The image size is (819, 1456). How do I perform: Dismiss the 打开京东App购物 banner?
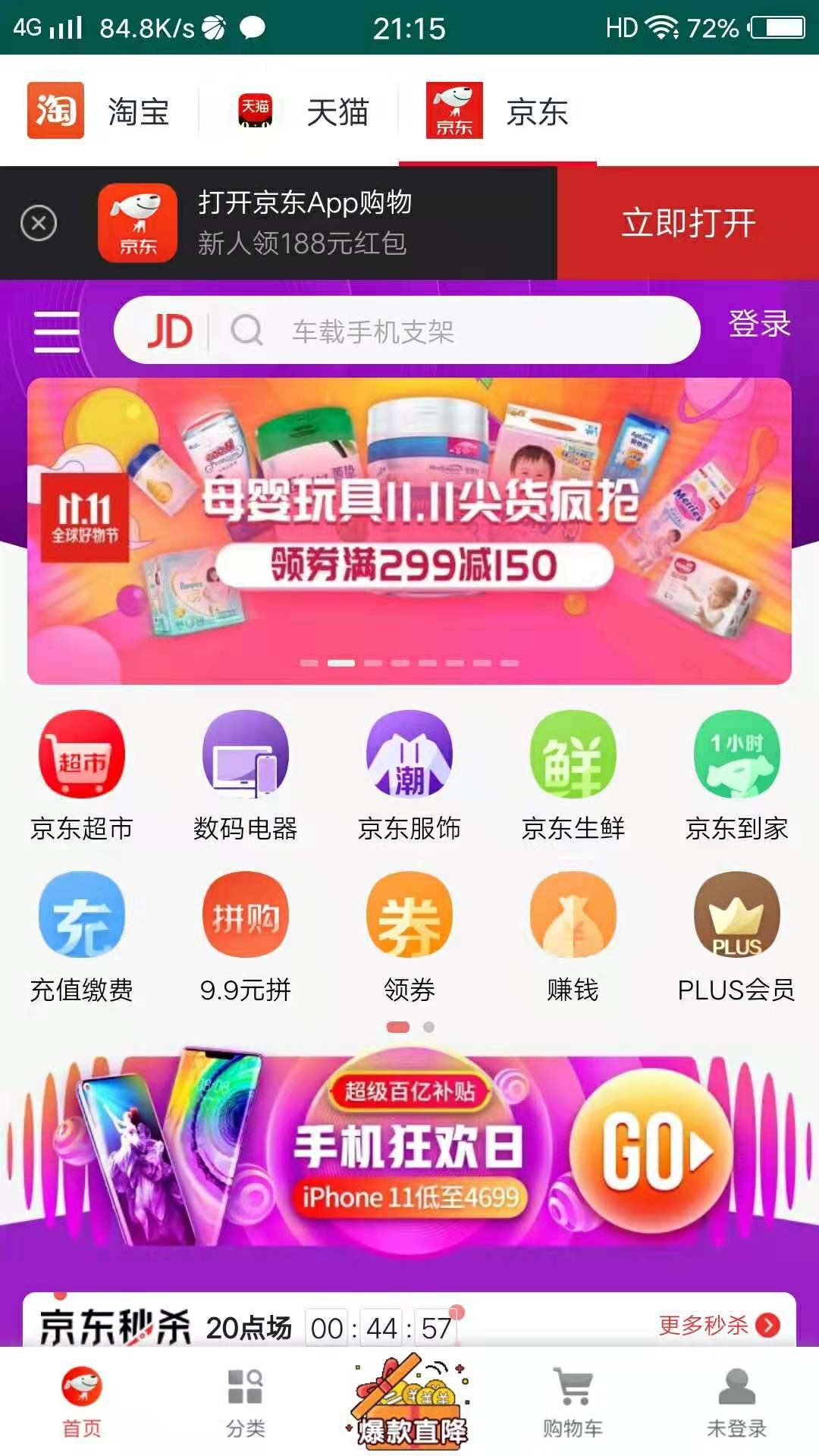39,224
